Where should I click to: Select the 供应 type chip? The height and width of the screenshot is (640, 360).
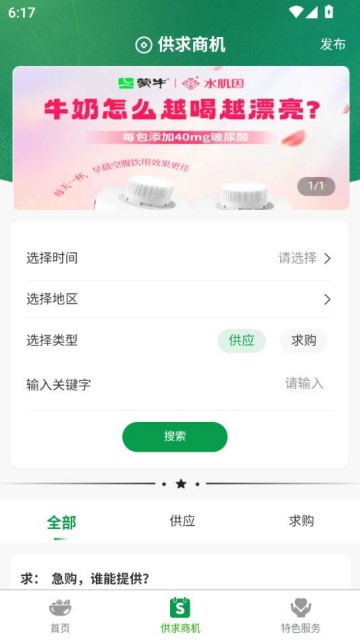tap(242, 340)
